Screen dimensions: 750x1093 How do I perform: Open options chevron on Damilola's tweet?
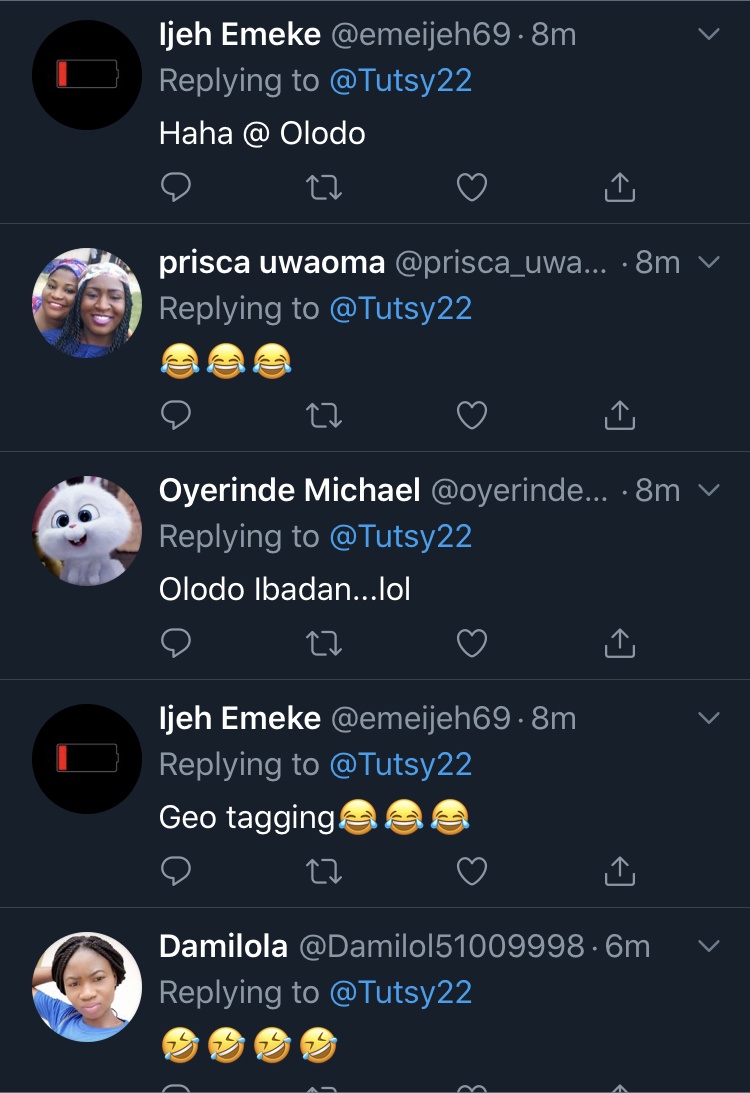[x=708, y=946]
